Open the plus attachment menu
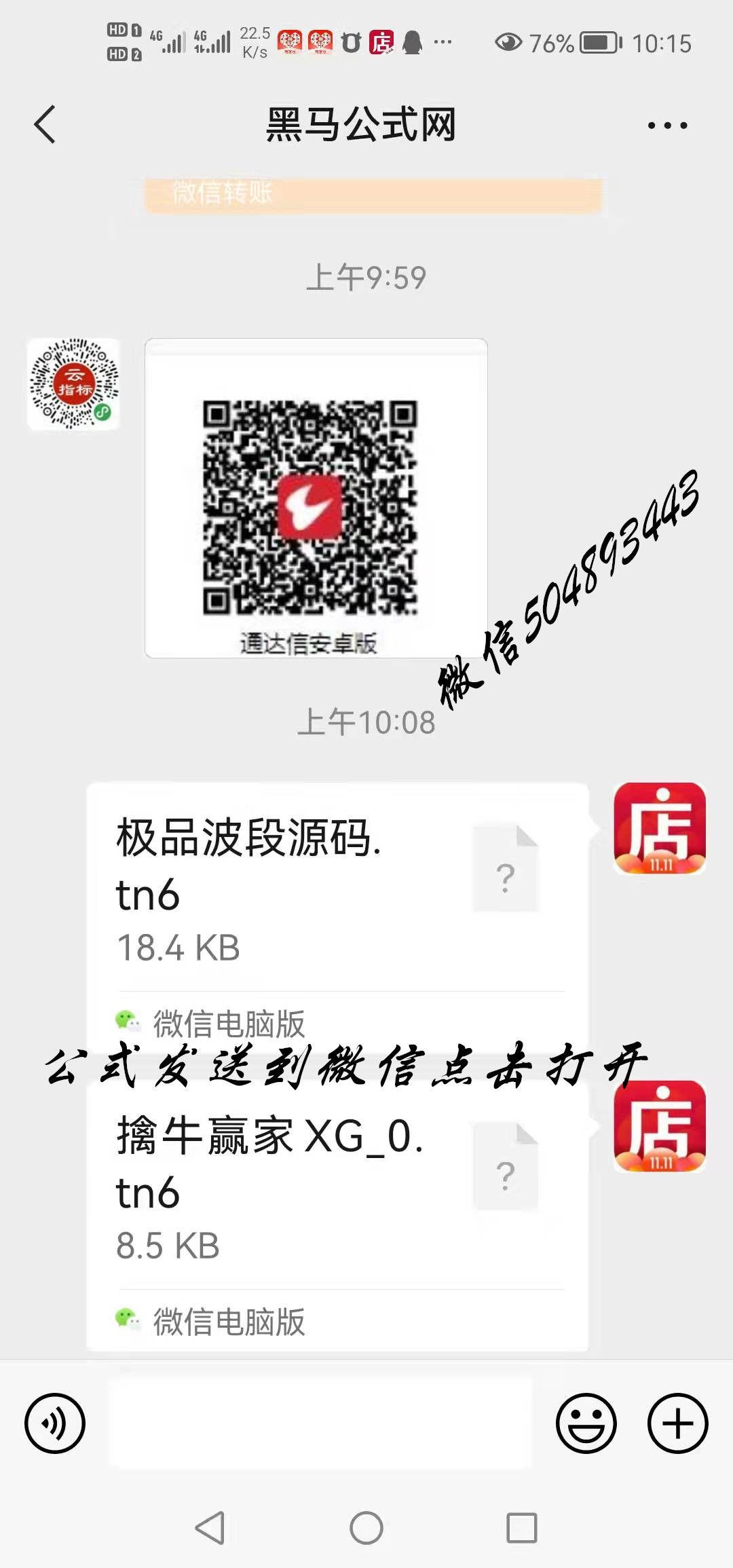 677,1423
